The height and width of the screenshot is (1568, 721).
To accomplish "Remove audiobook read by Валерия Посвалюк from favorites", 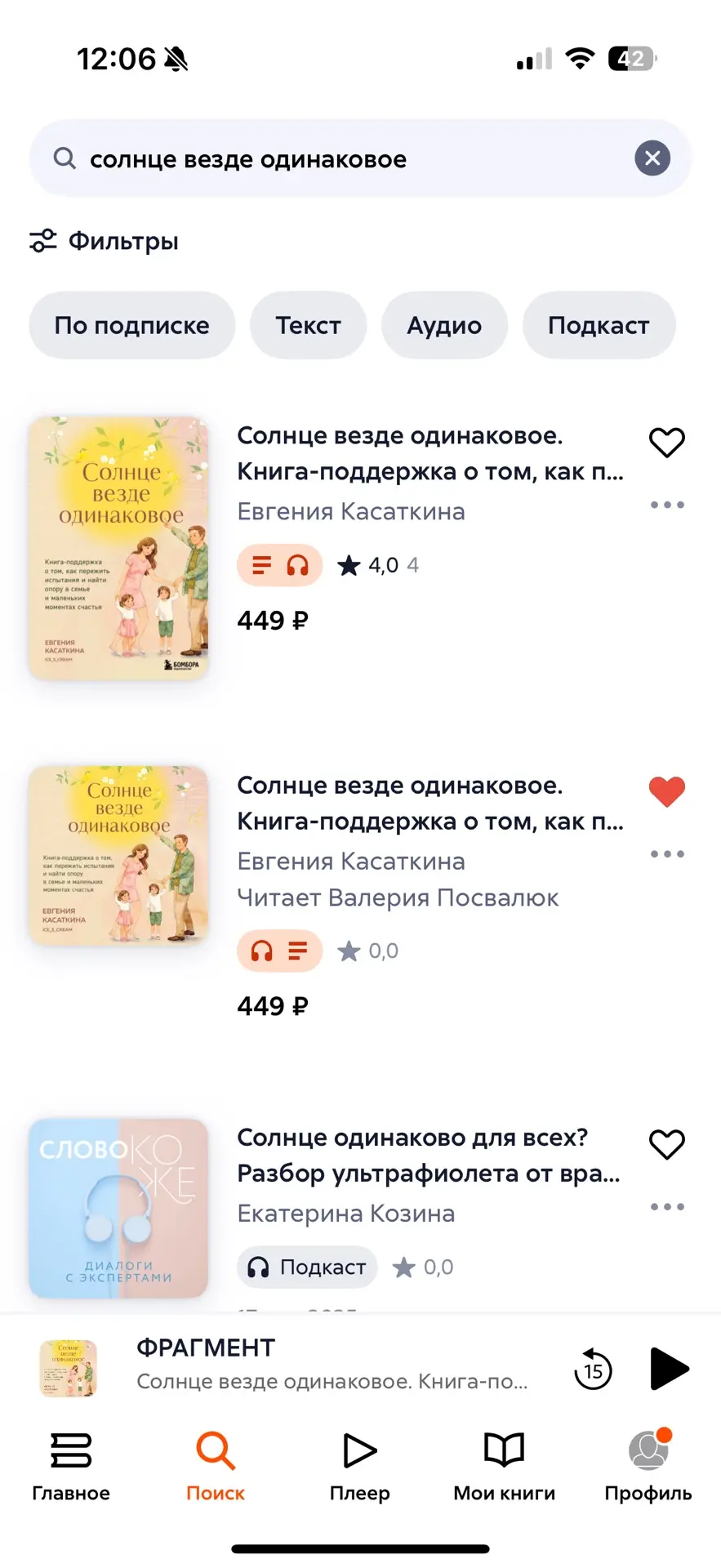I will coord(667,791).
